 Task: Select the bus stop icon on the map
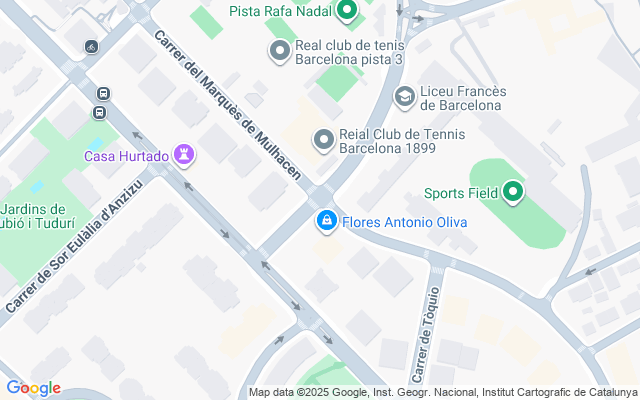[x=101, y=94]
